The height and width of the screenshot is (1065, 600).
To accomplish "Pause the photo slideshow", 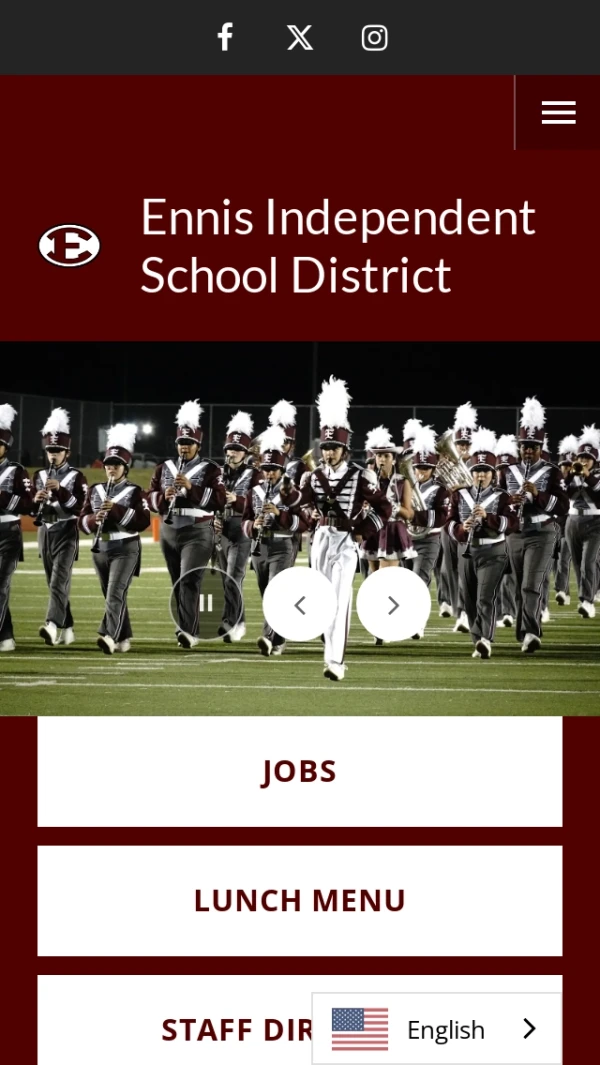I will 206,603.
